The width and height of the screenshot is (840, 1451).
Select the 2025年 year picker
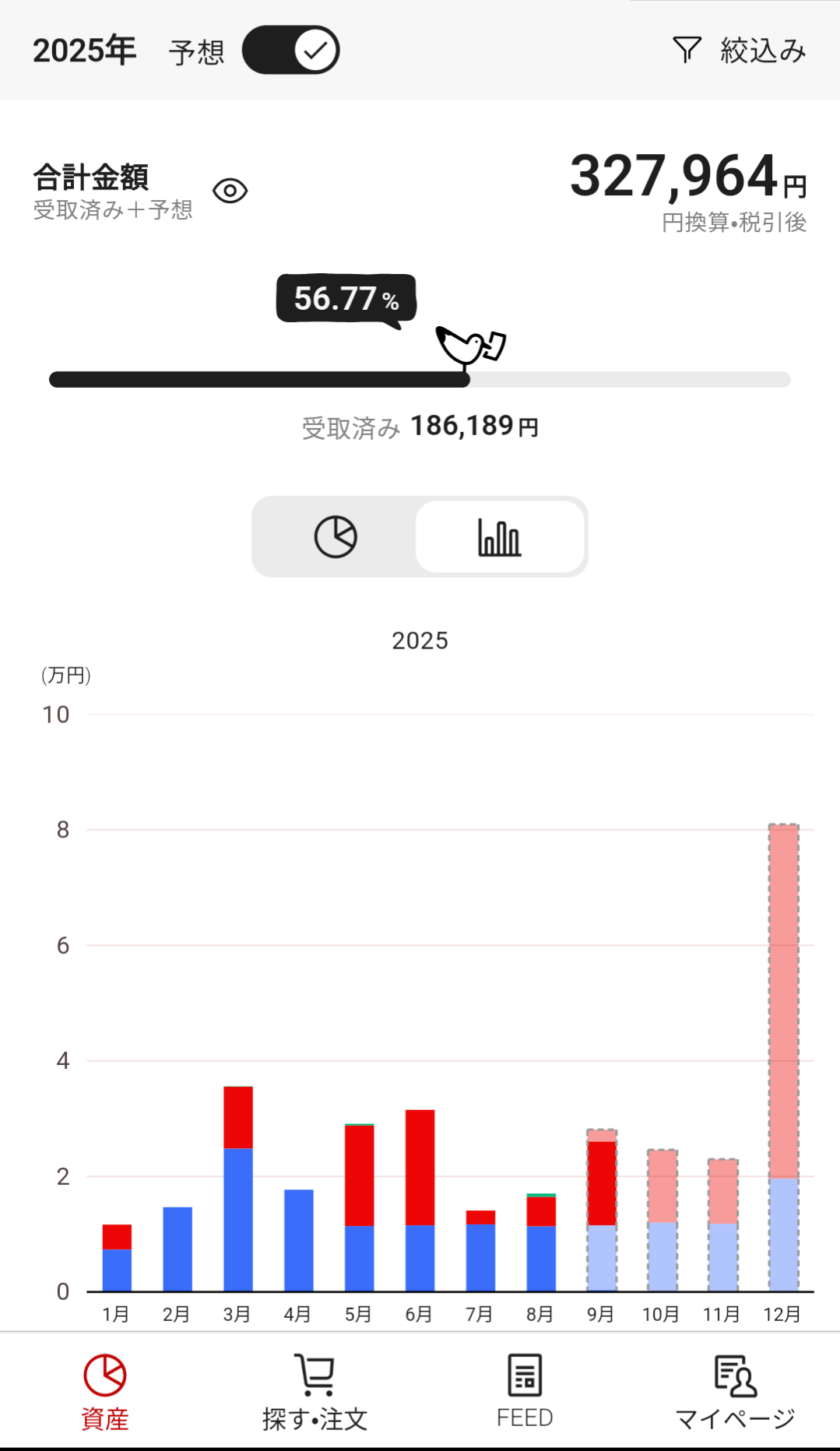click(x=84, y=51)
